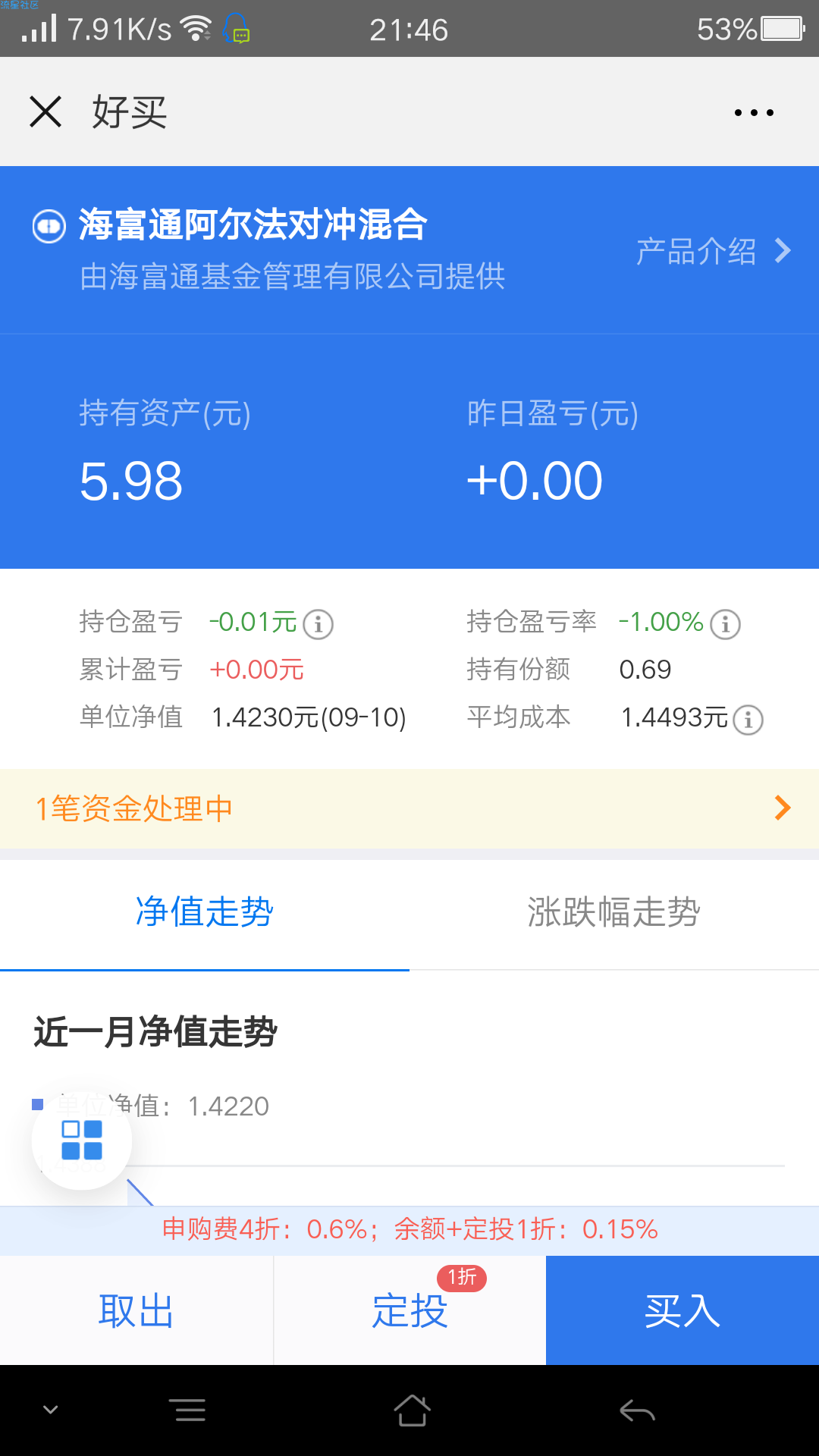Open the floating grid shortcut button
The height and width of the screenshot is (1456, 819).
(x=82, y=1140)
